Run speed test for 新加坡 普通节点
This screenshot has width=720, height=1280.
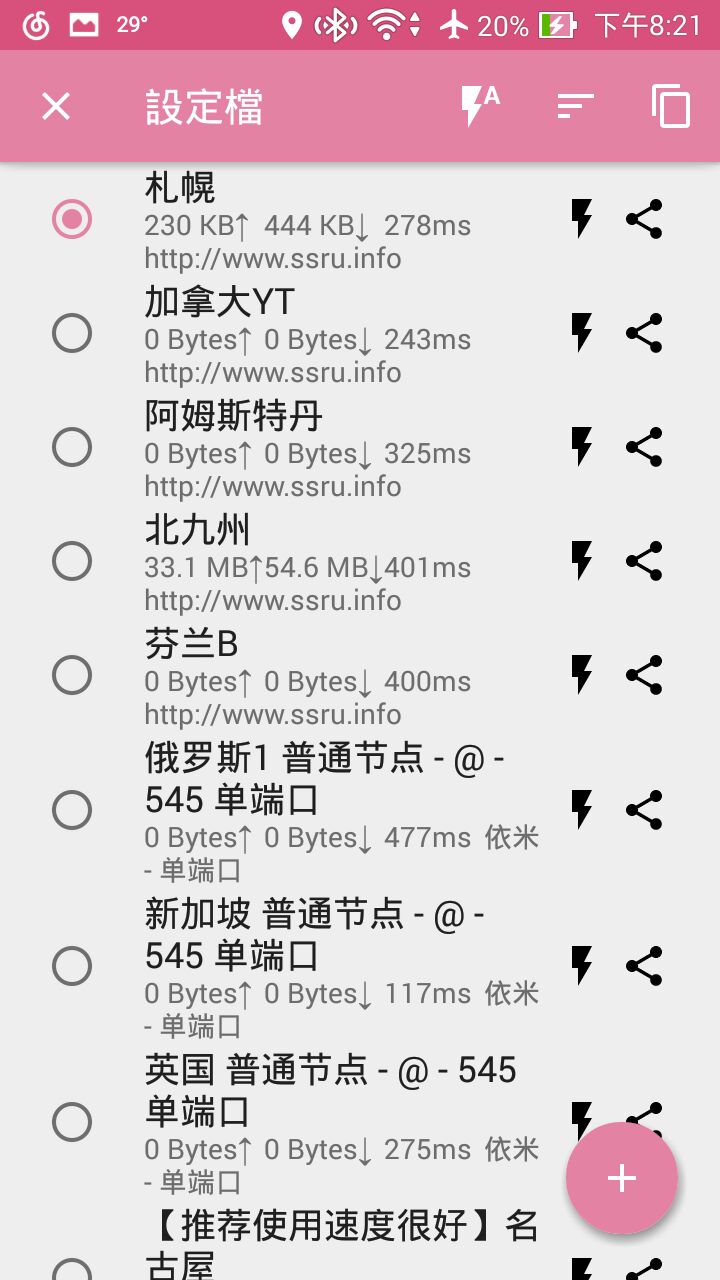coord(581,966)
